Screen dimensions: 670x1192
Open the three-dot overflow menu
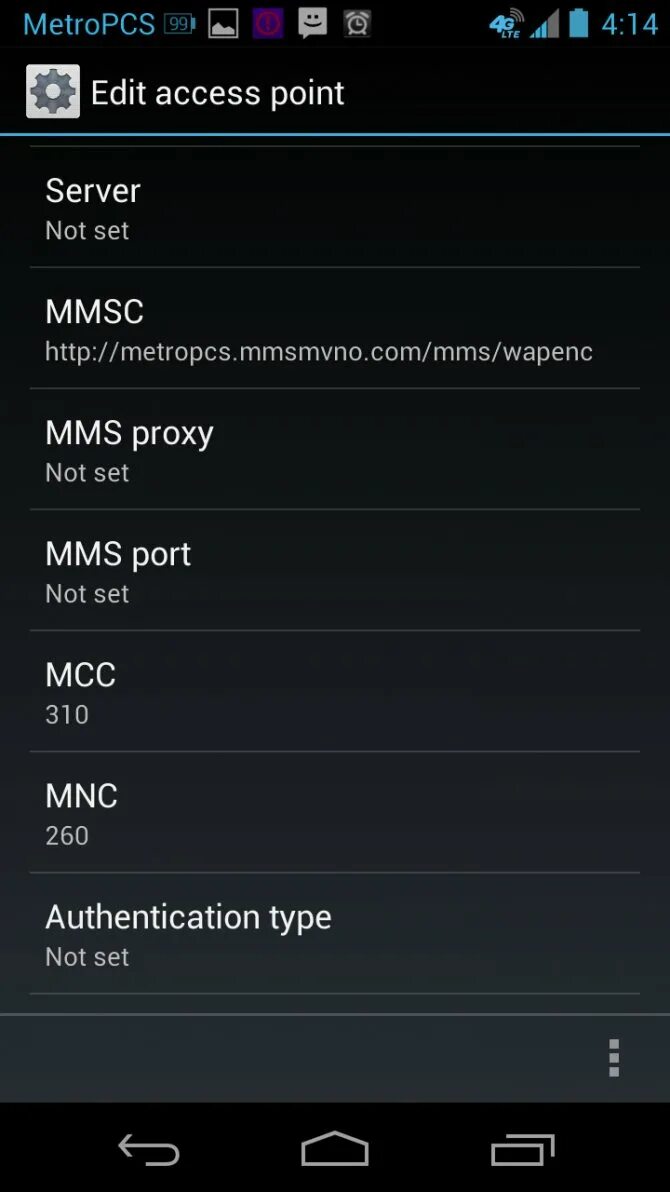click(614, 1057)
